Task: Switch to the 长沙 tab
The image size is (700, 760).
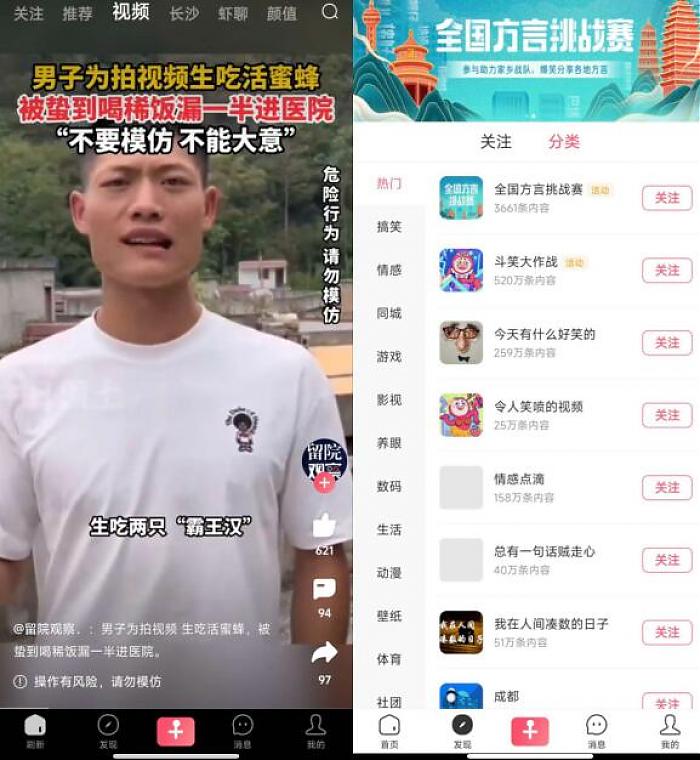Action: pos(184,14)
